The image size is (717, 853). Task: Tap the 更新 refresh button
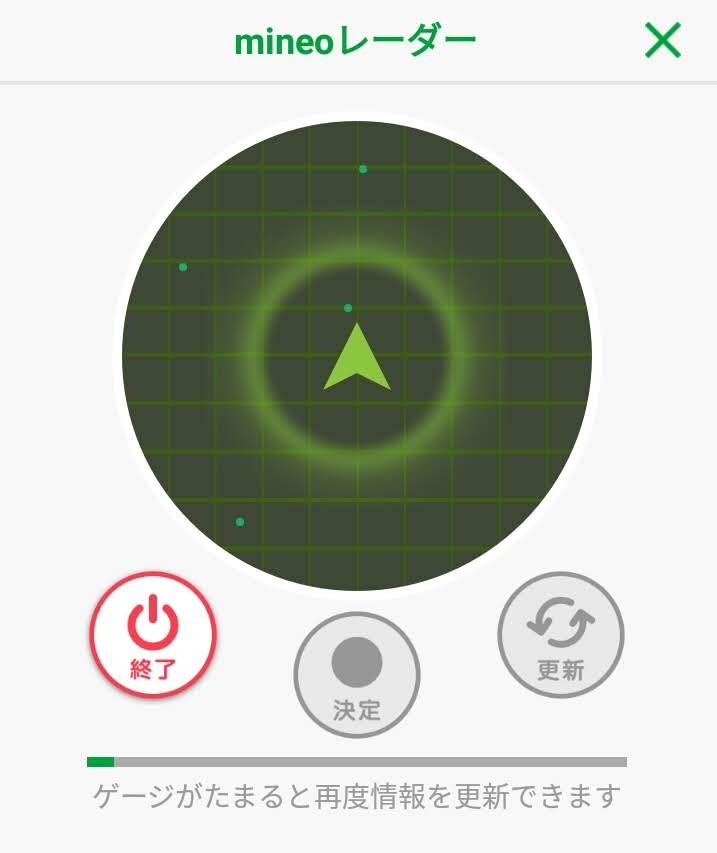(561, 635)
